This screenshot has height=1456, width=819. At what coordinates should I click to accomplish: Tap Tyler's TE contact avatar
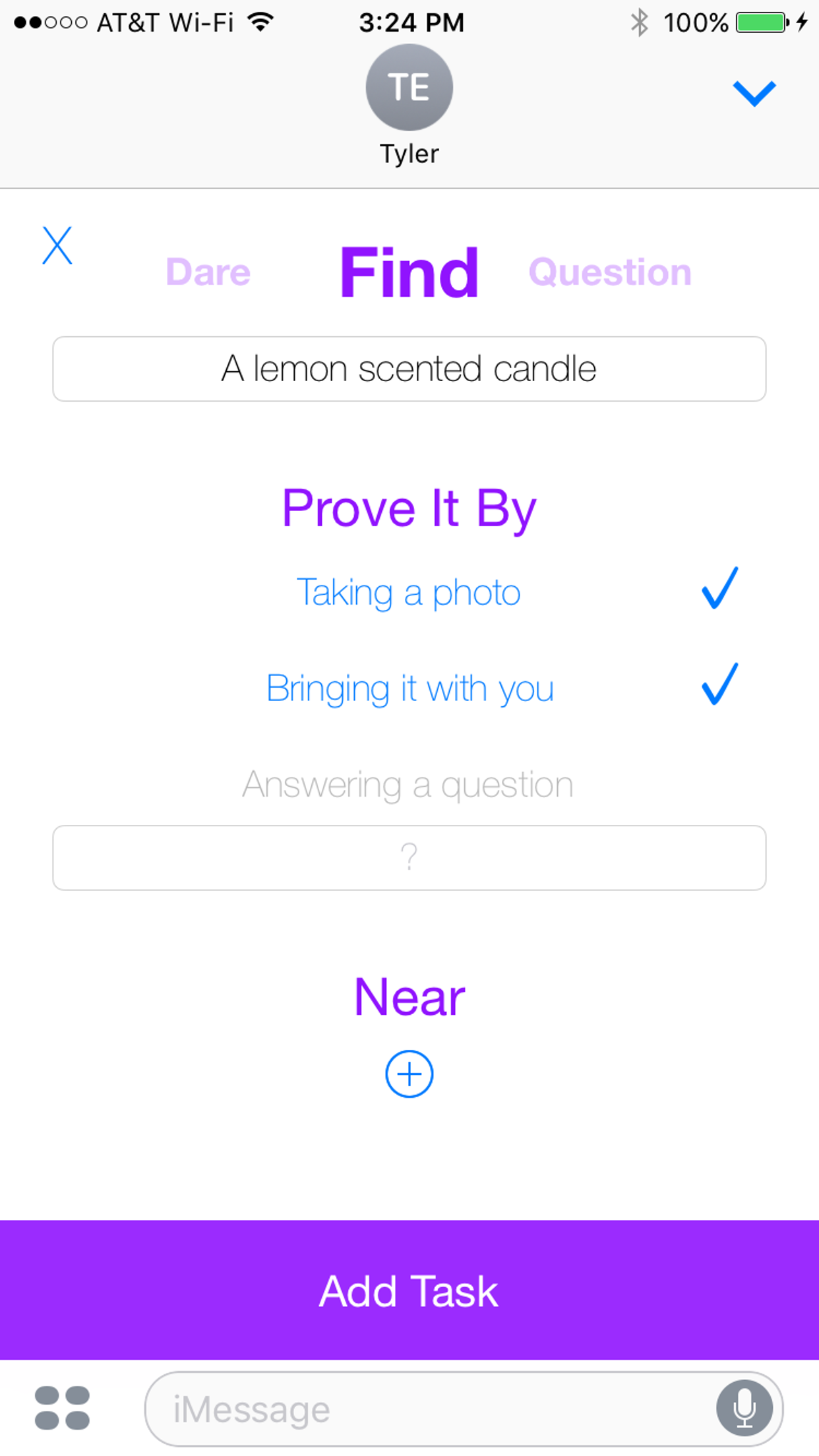(x=409, y=87)
